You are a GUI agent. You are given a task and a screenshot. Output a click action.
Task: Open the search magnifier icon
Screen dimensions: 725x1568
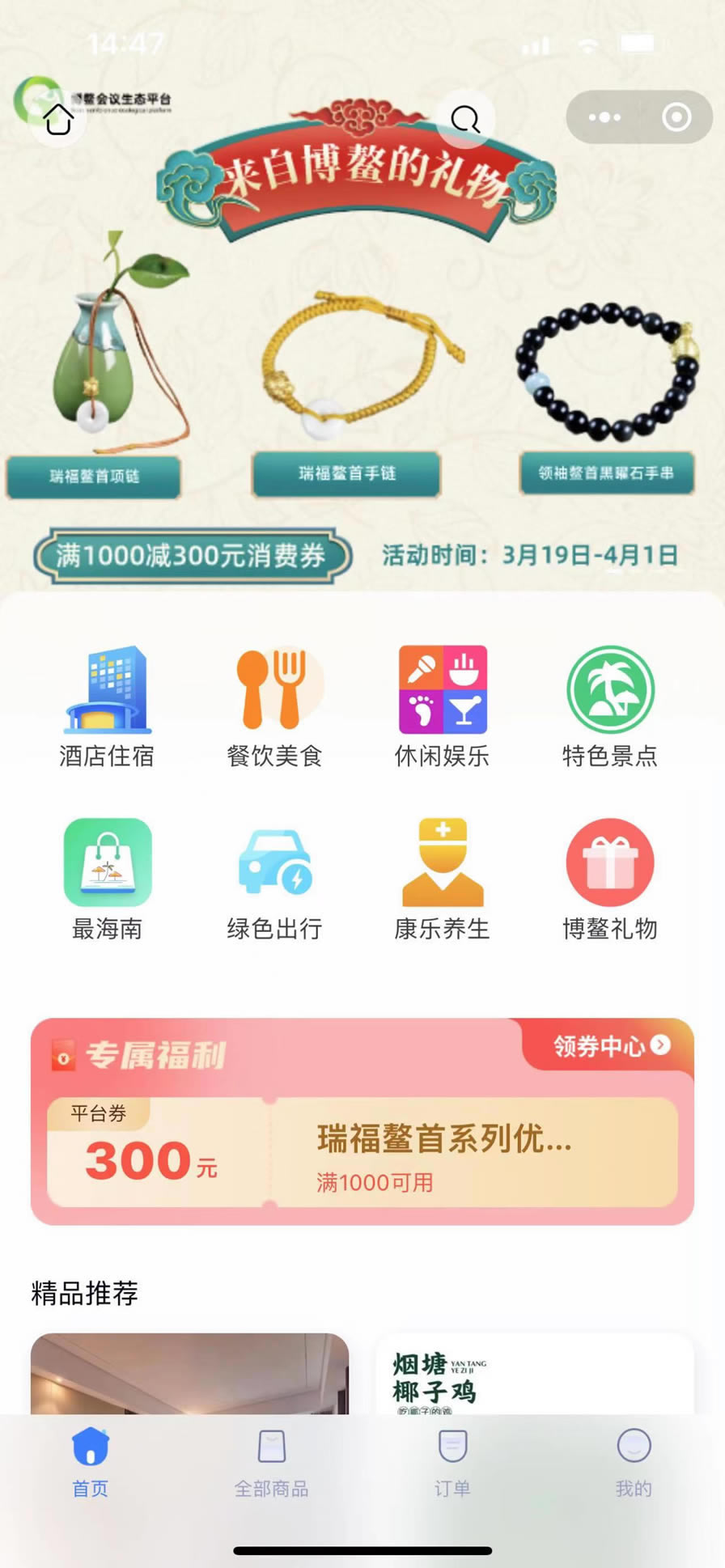[465, 120]
